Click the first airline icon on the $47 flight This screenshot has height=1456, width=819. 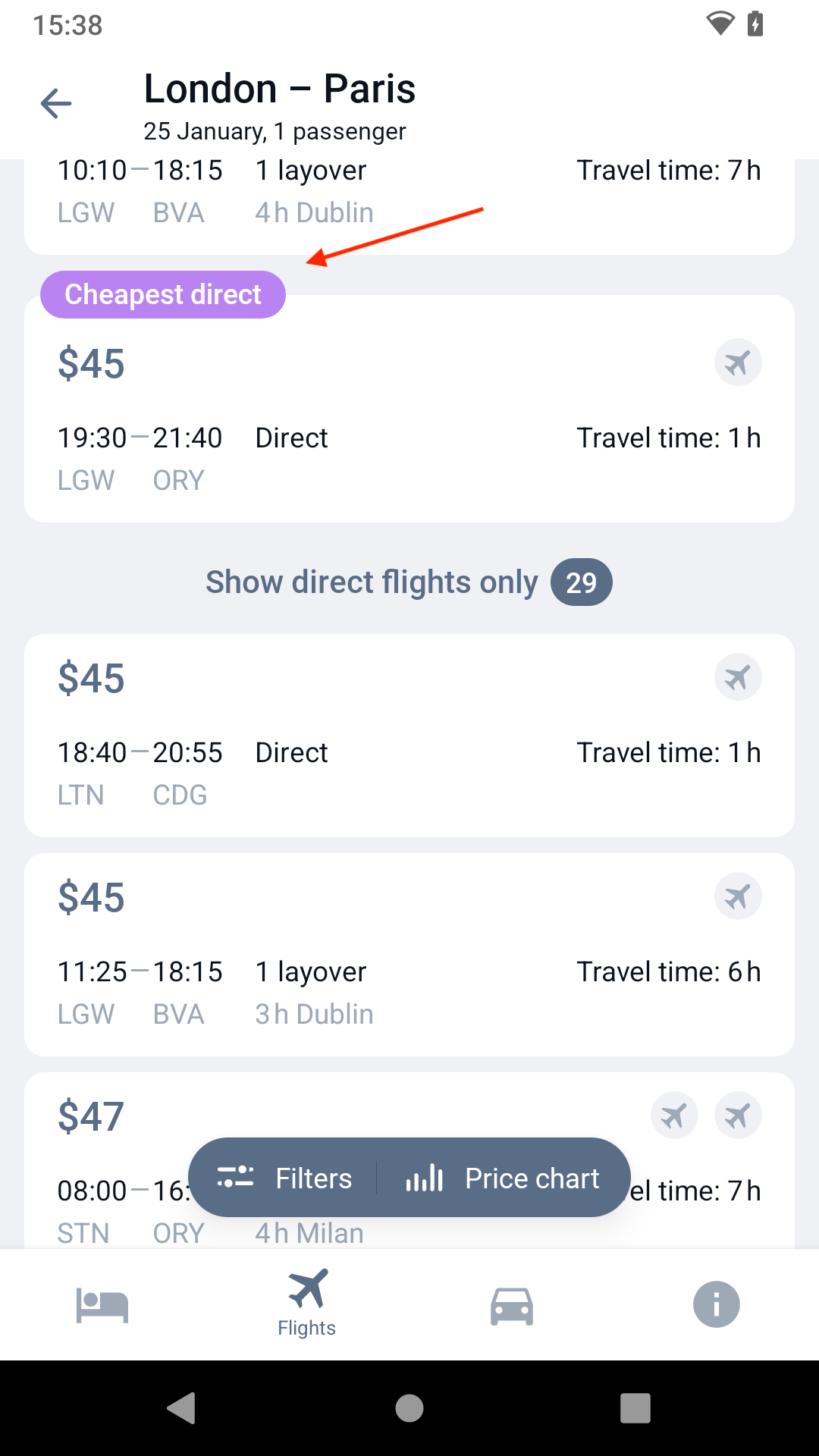tap(673, 1115)
